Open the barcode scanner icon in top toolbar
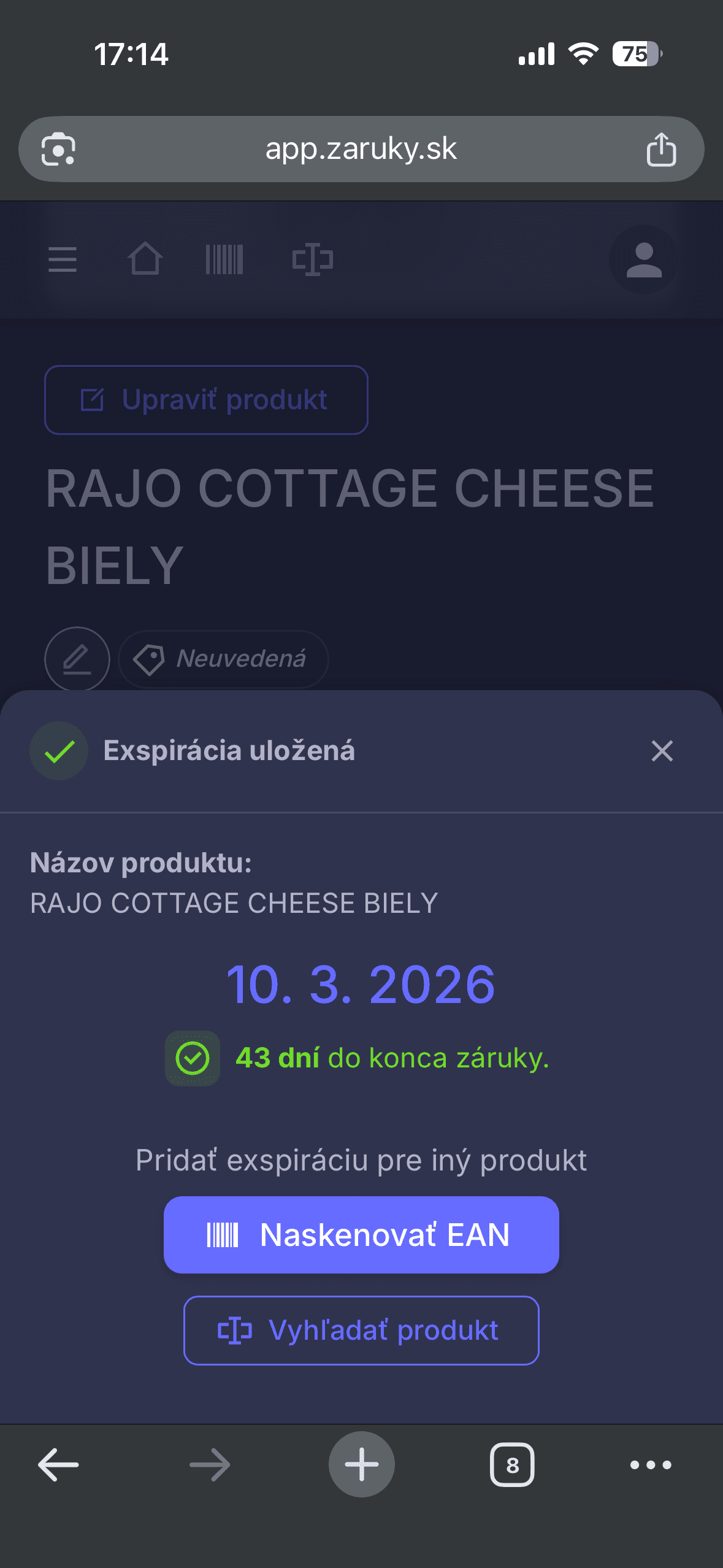 [224, 260]
